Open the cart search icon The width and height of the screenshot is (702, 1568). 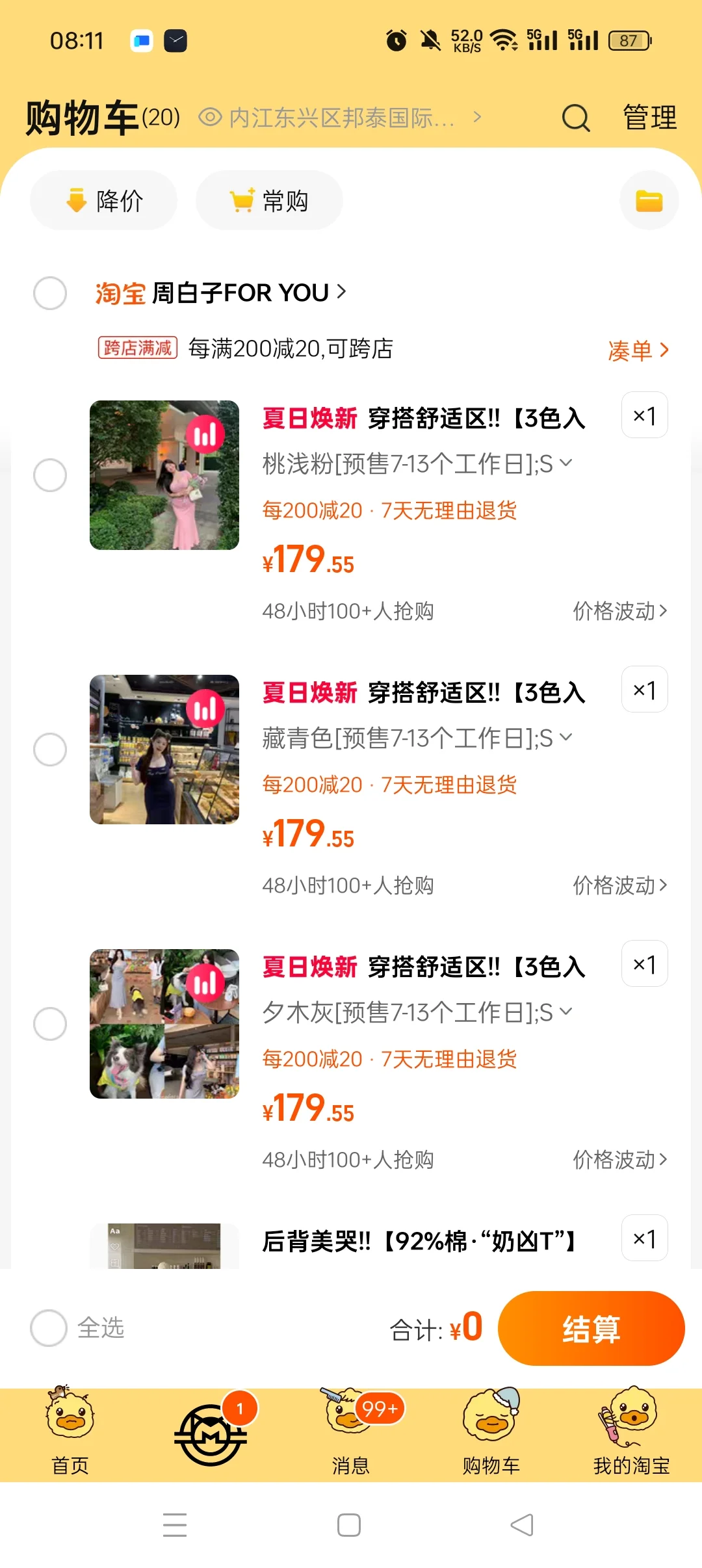(x=576, y=118)
